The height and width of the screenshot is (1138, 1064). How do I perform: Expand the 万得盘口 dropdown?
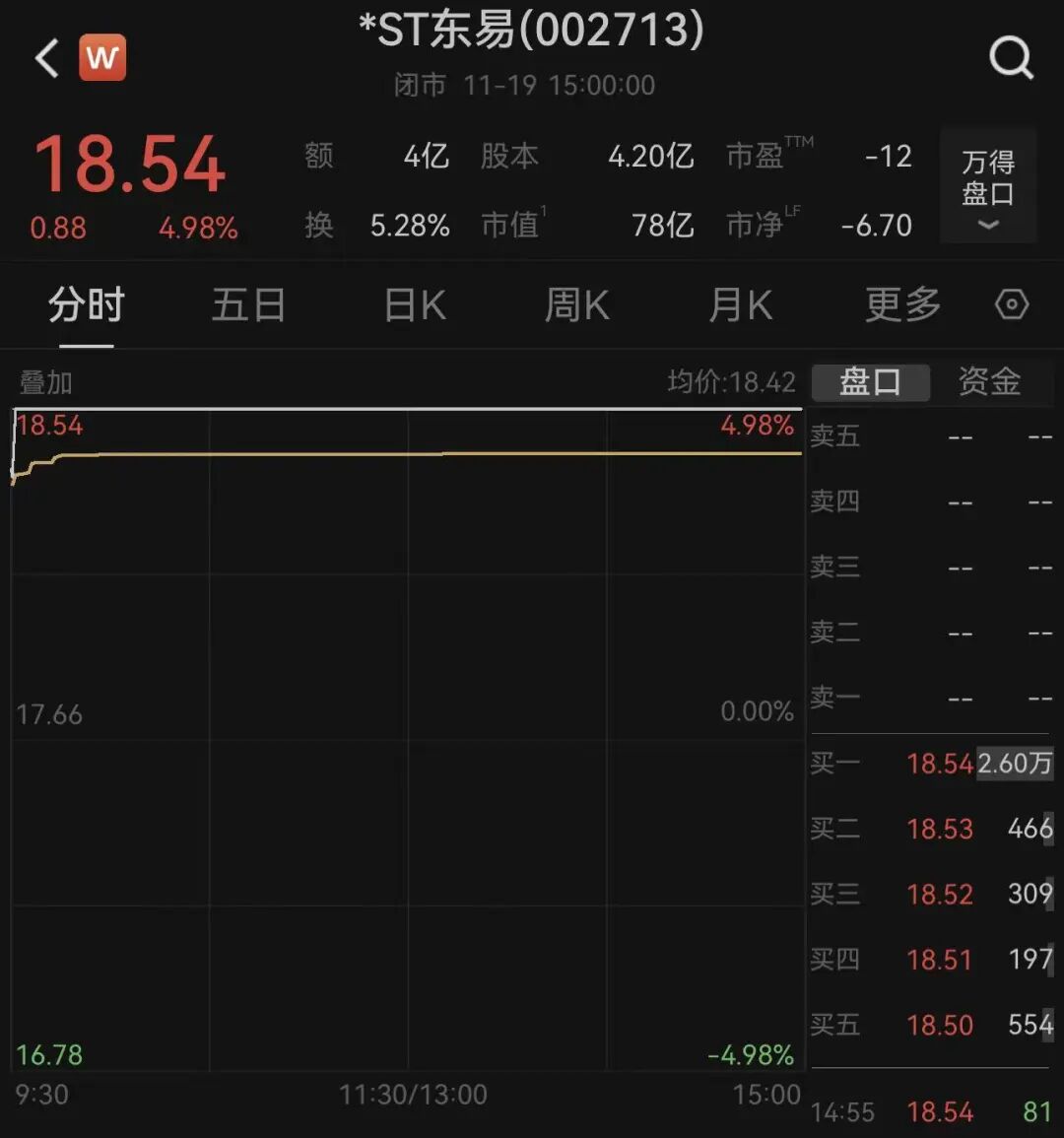[x=987, y=187]
